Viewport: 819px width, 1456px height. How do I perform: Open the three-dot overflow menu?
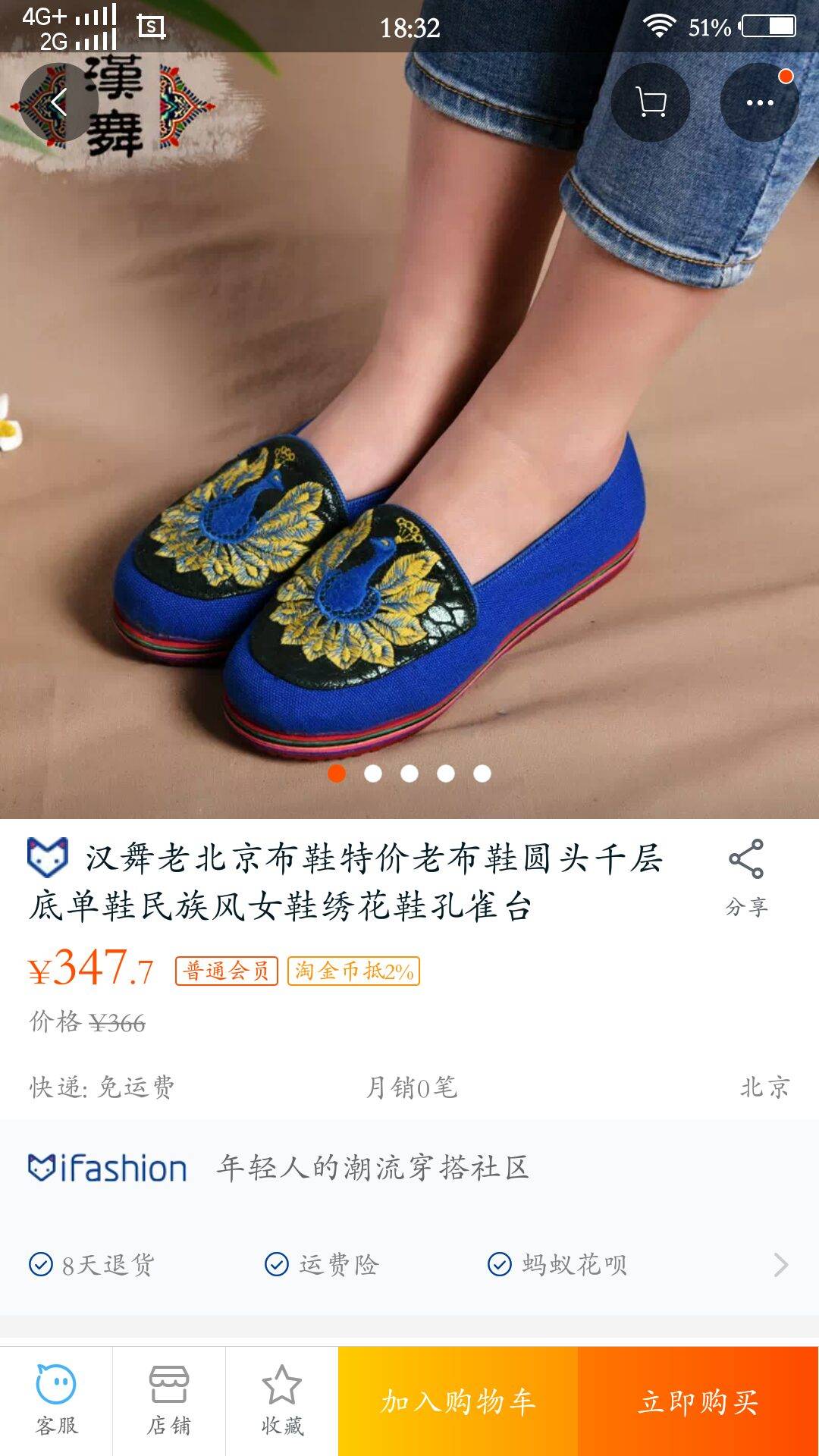[759, 102]
